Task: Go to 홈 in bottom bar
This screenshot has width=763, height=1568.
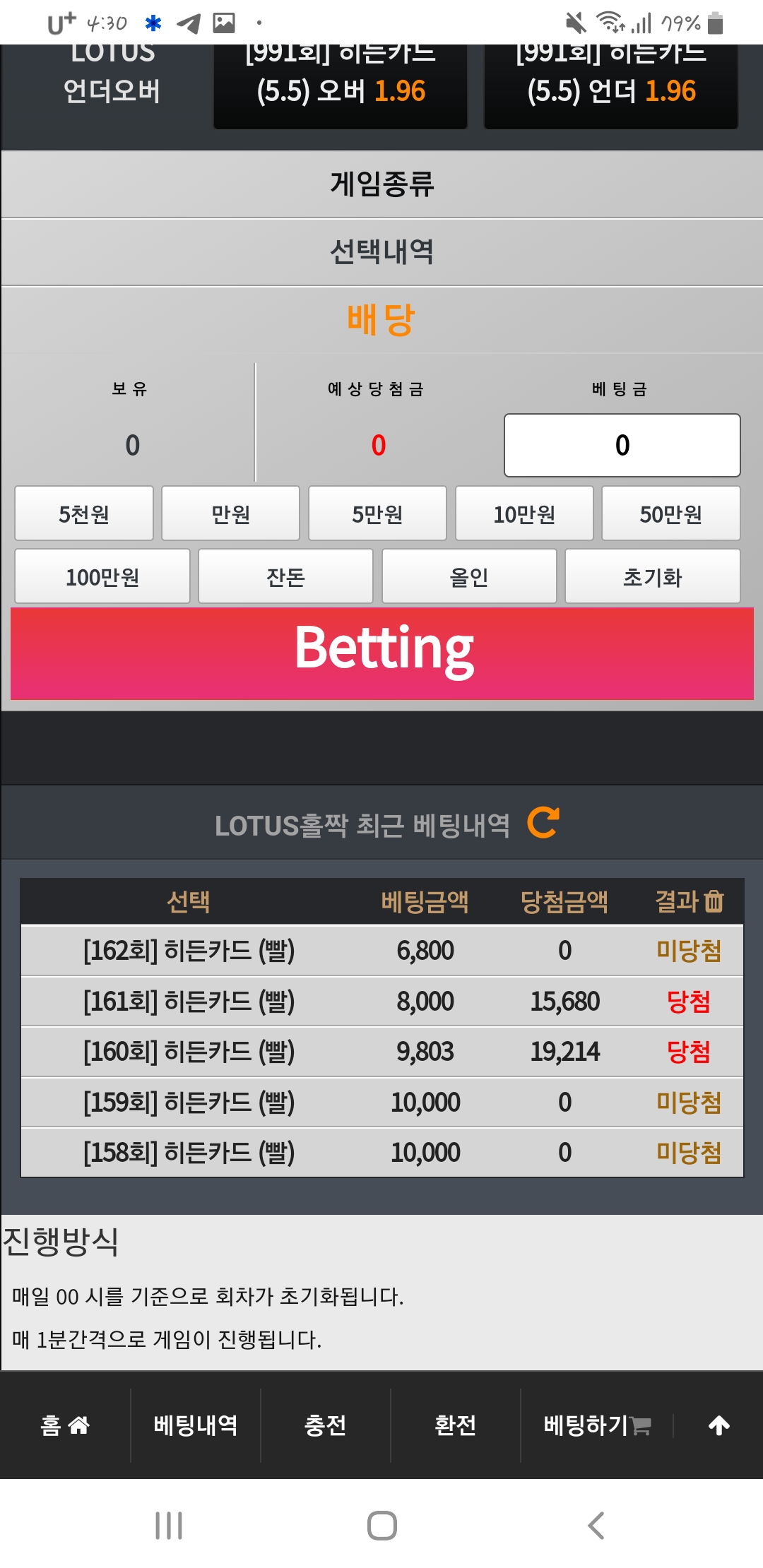Action: 65,1425
